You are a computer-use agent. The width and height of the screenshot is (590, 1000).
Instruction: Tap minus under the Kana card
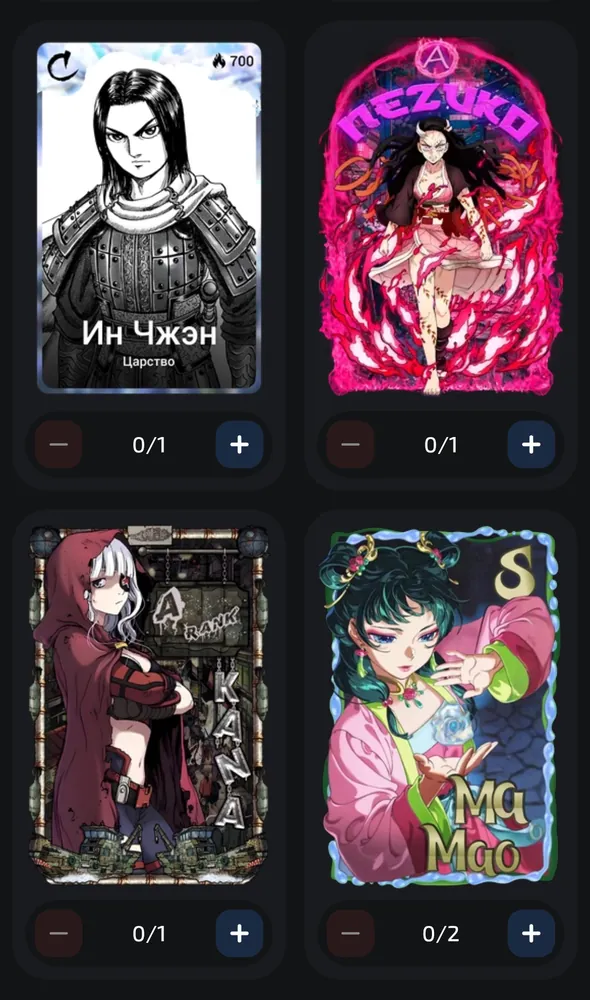(x=59, y=934)
